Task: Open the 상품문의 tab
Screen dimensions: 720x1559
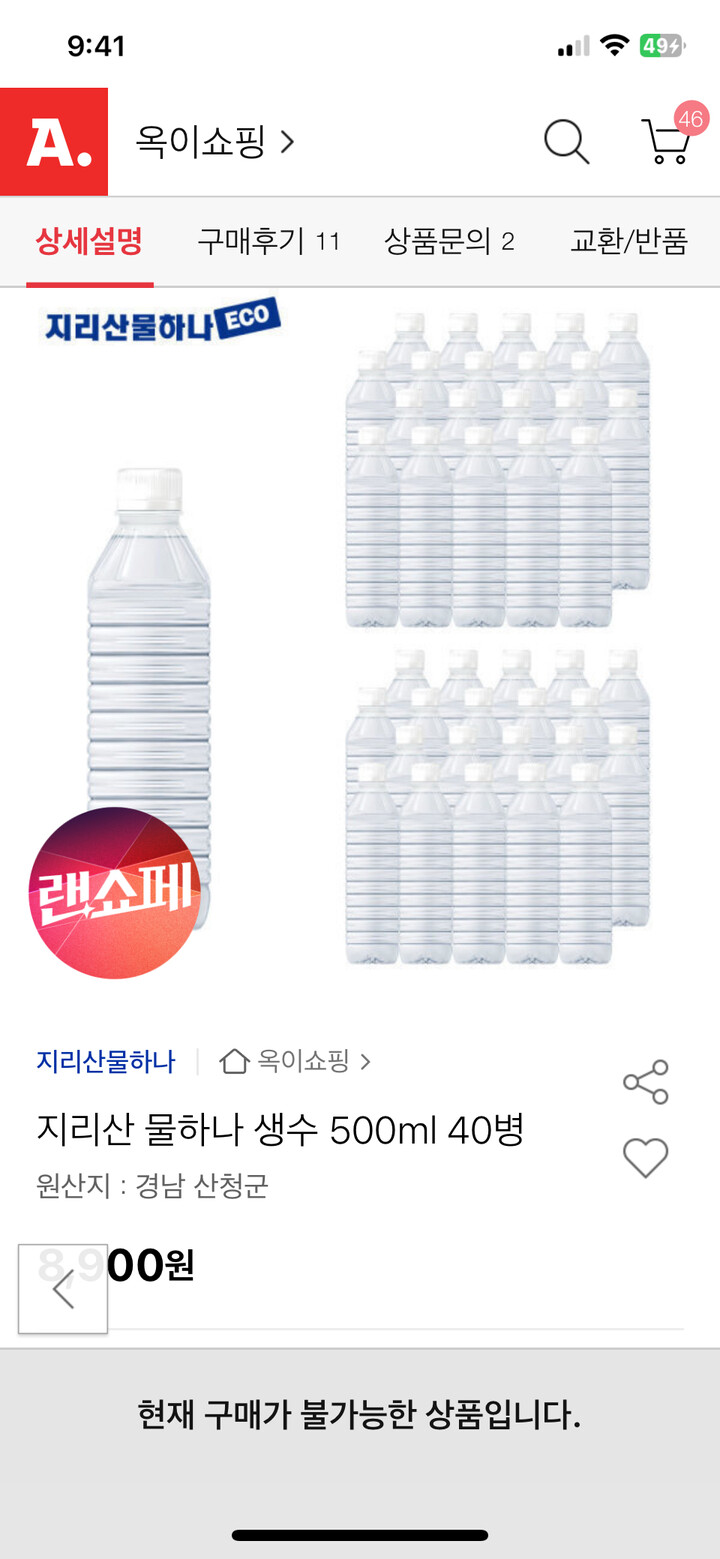Action: (450, 241)
